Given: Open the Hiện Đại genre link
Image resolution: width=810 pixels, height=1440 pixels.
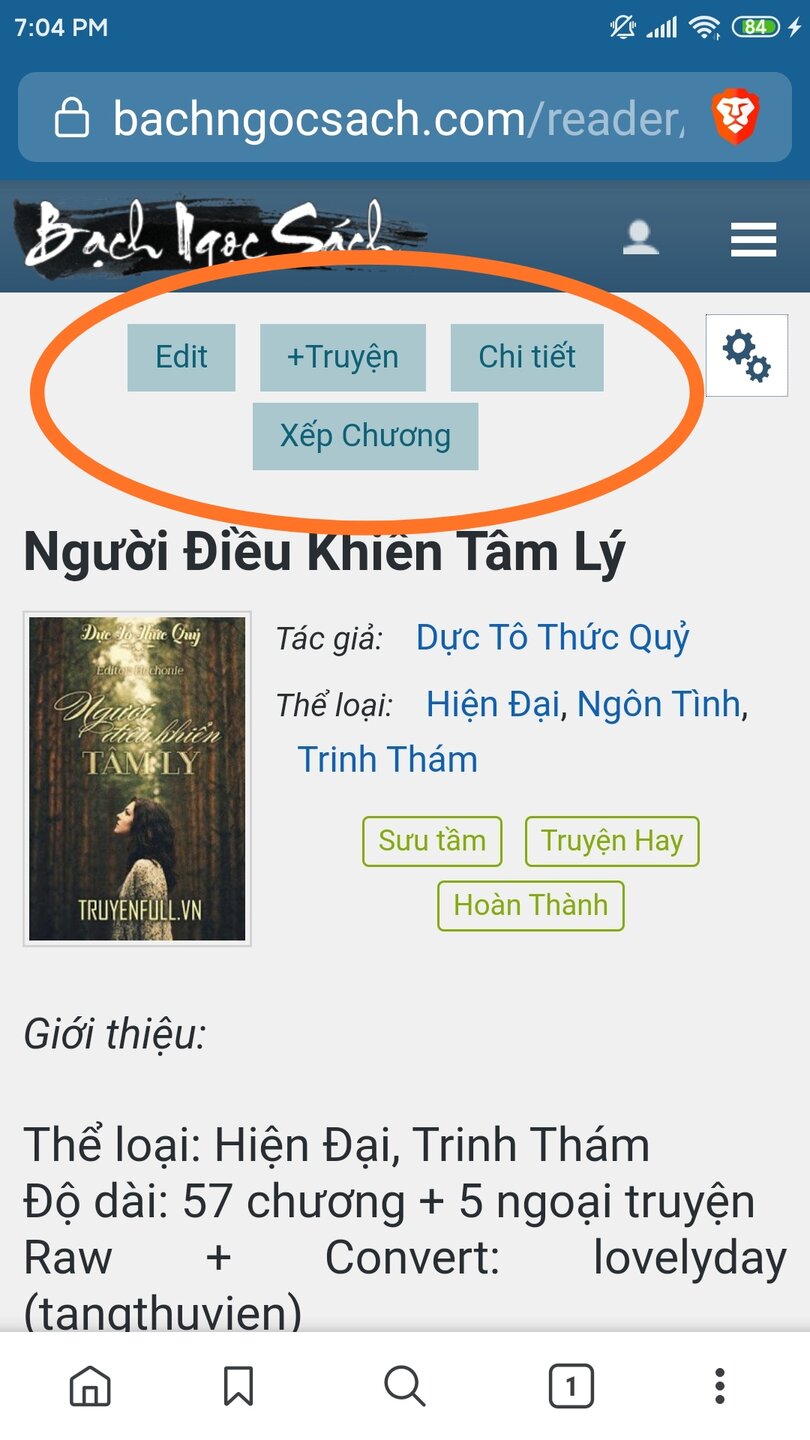Looking at the screenshot, I should pos(492,704).
